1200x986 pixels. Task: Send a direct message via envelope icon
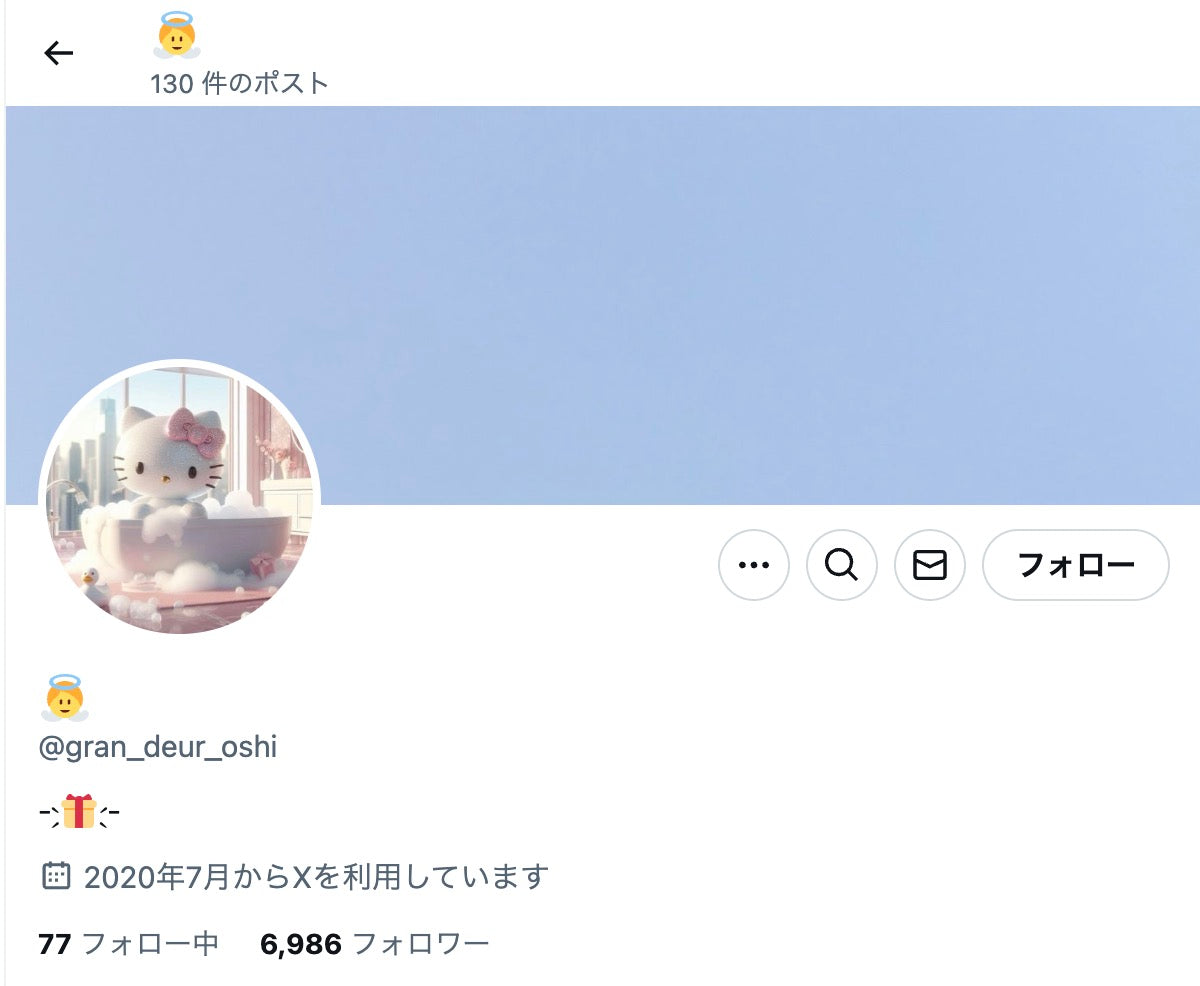(x=929, y=565)
